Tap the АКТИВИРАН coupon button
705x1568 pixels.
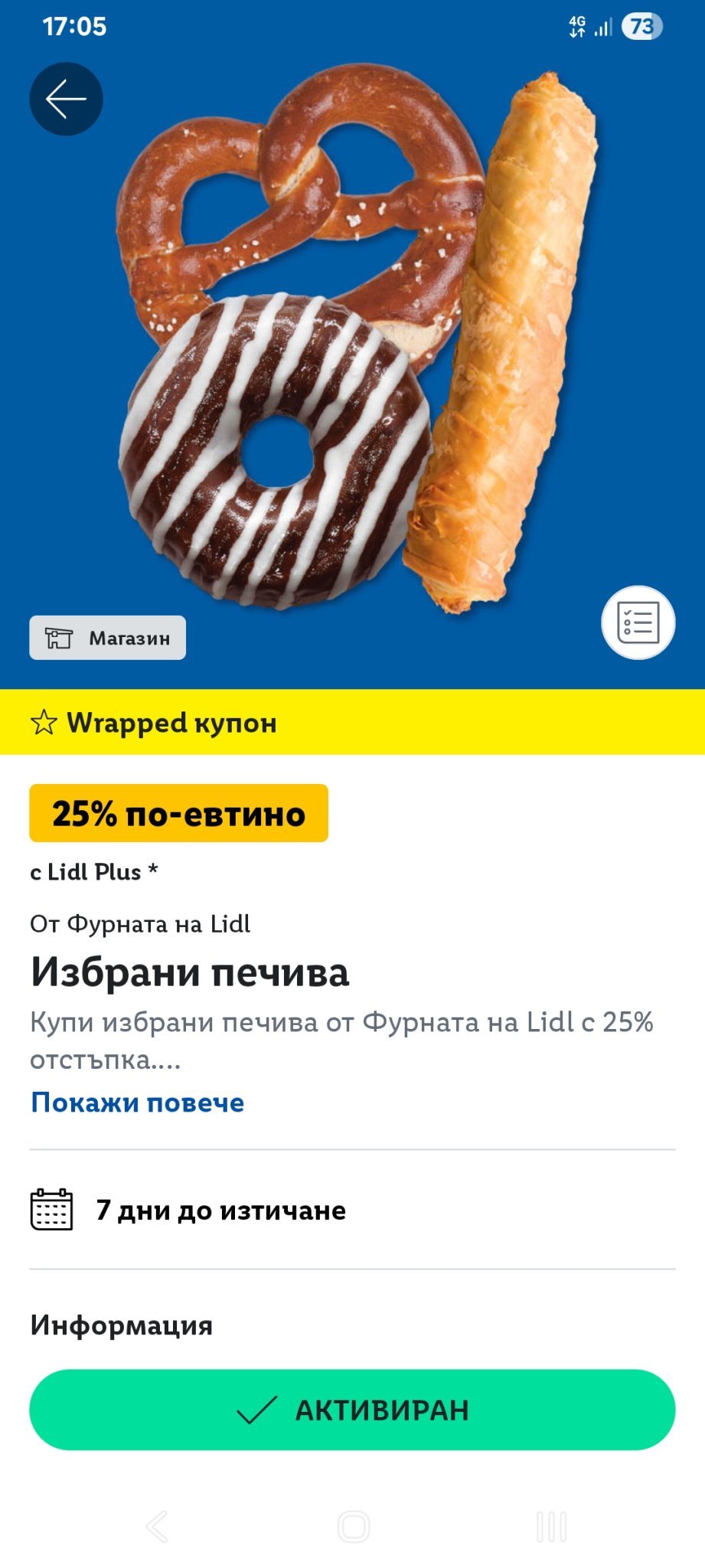[x=352, y=1410]
